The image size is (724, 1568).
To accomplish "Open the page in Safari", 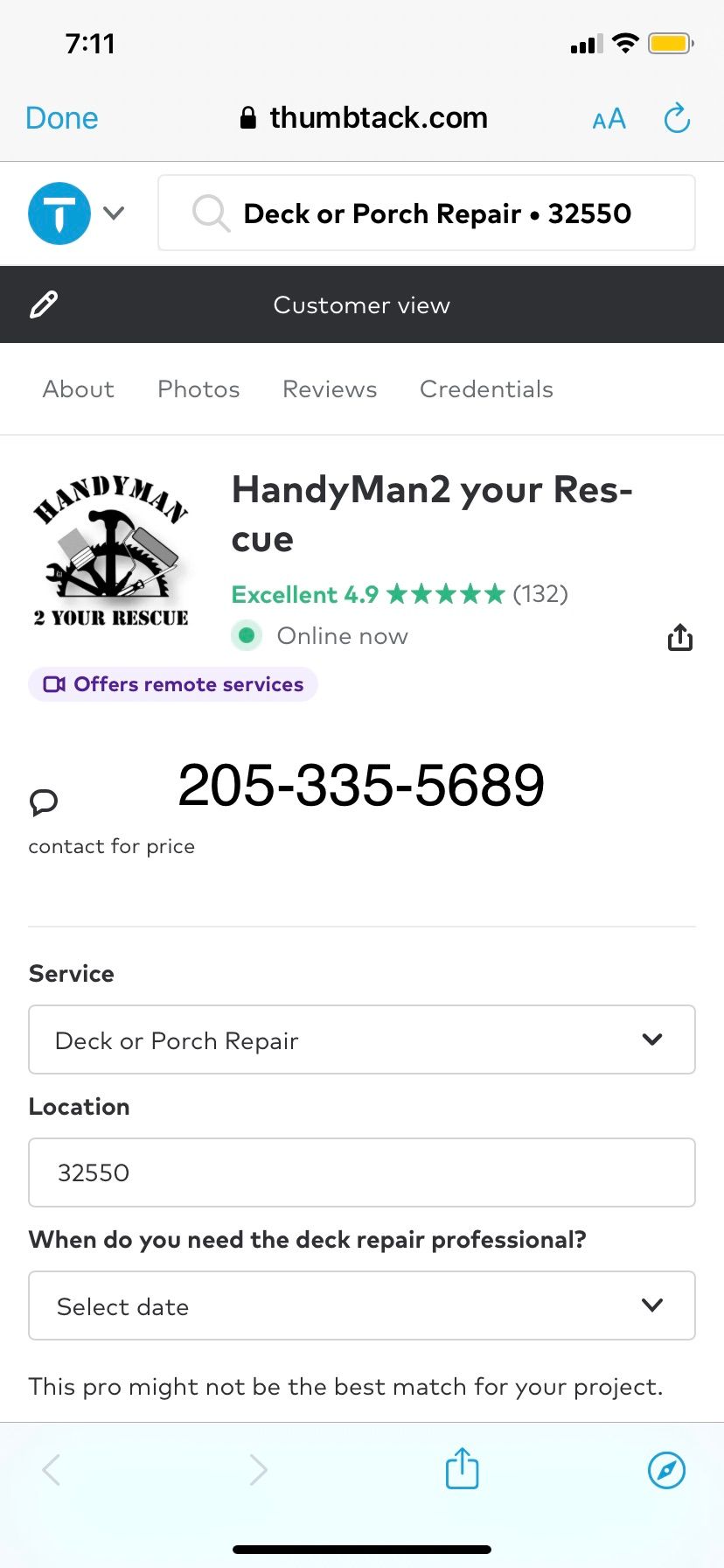I will 666,1469.
